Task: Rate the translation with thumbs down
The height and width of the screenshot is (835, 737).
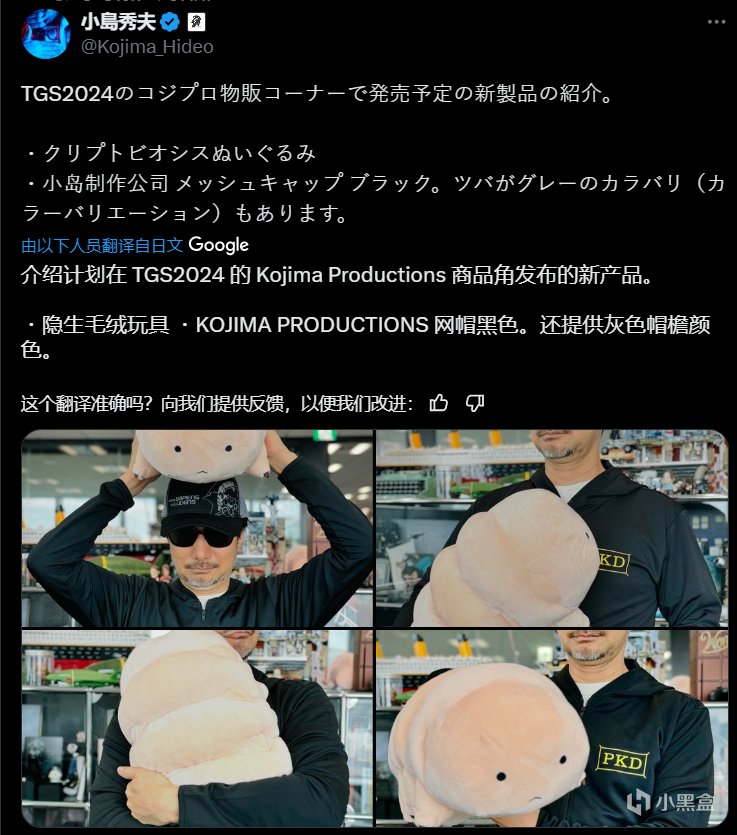Action: 475,403
